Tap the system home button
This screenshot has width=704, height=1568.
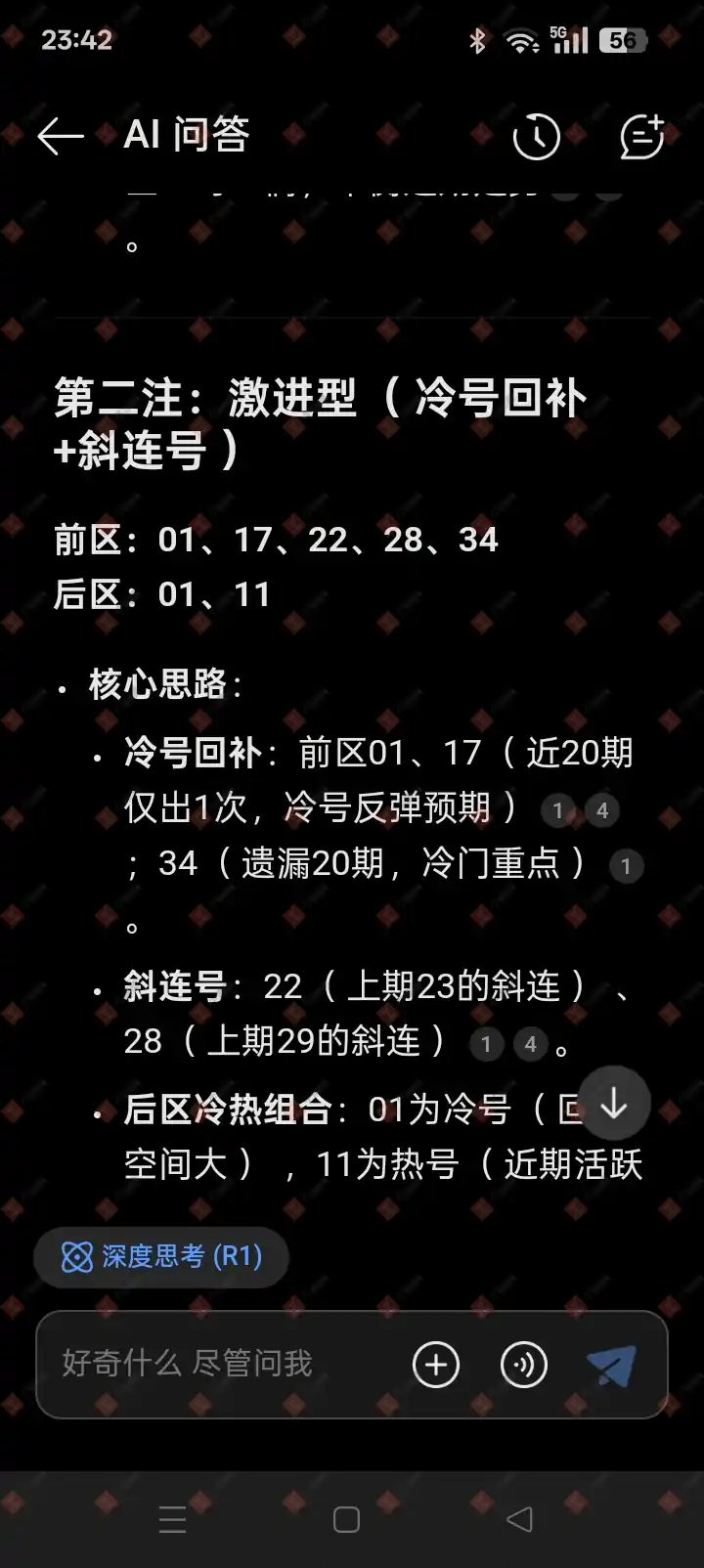pyautogui.click(x=346, y=1519)
